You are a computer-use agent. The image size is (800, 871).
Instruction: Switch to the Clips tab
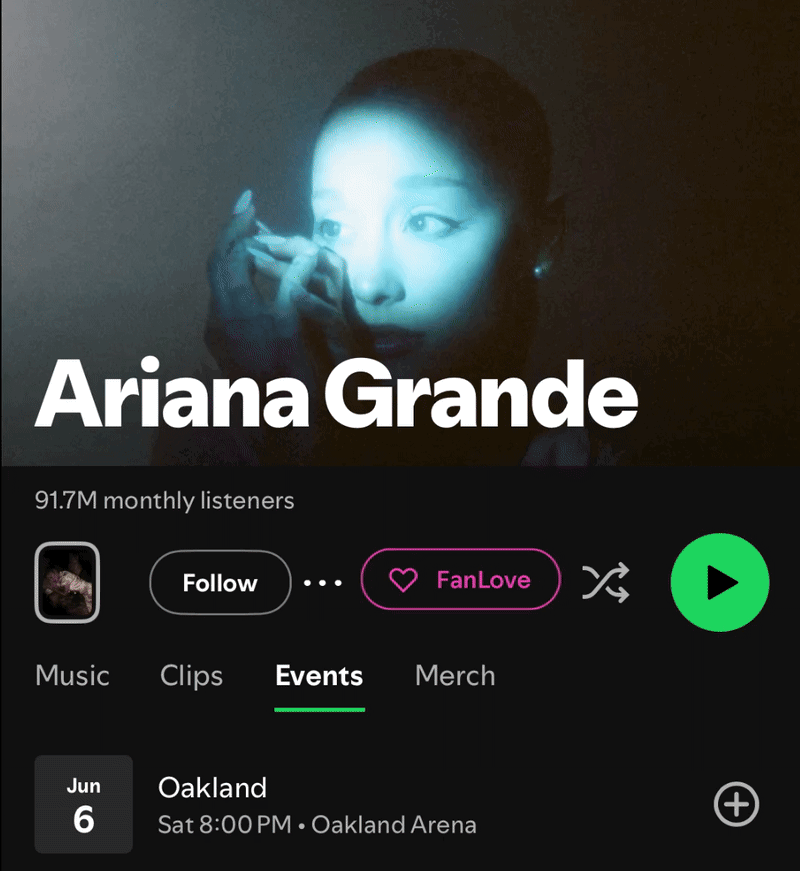pyautogui.click(x=192, y=675)
